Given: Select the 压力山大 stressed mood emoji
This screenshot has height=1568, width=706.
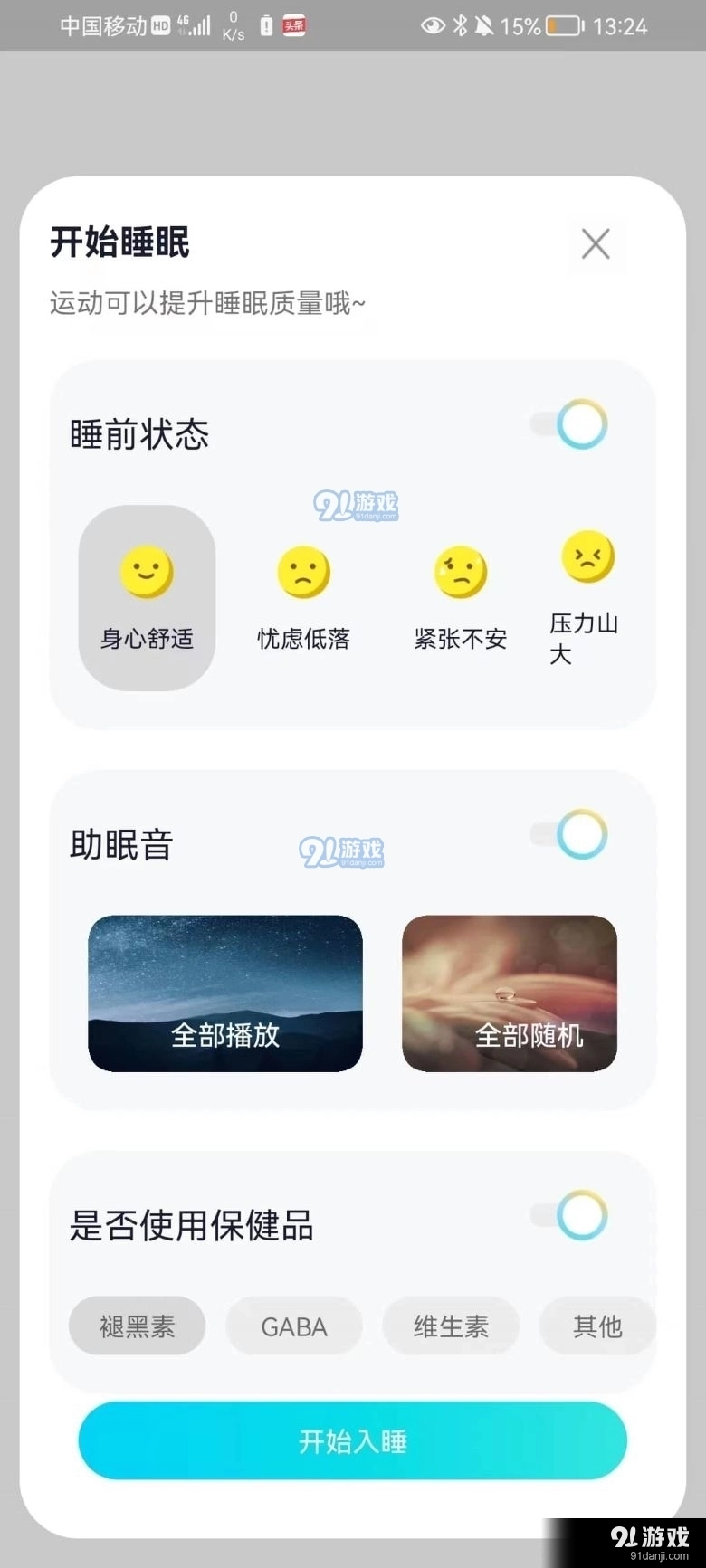Looking at the screenshot, I should point(588,559).
